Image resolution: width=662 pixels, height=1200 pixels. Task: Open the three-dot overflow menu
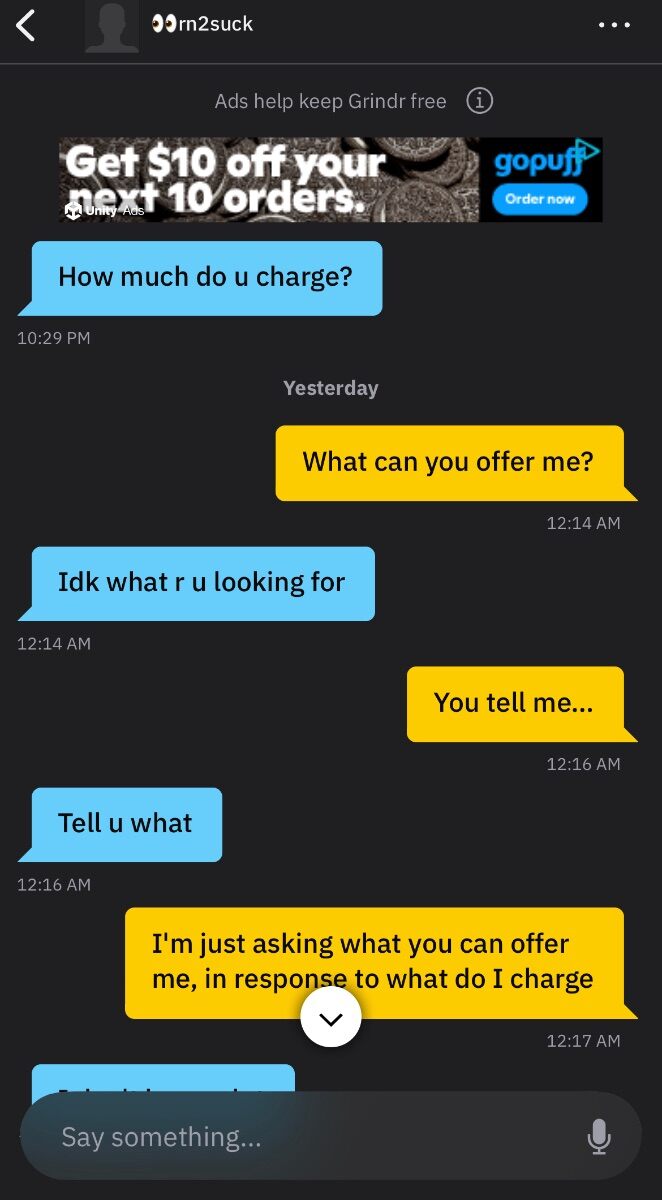pos(614,25)
